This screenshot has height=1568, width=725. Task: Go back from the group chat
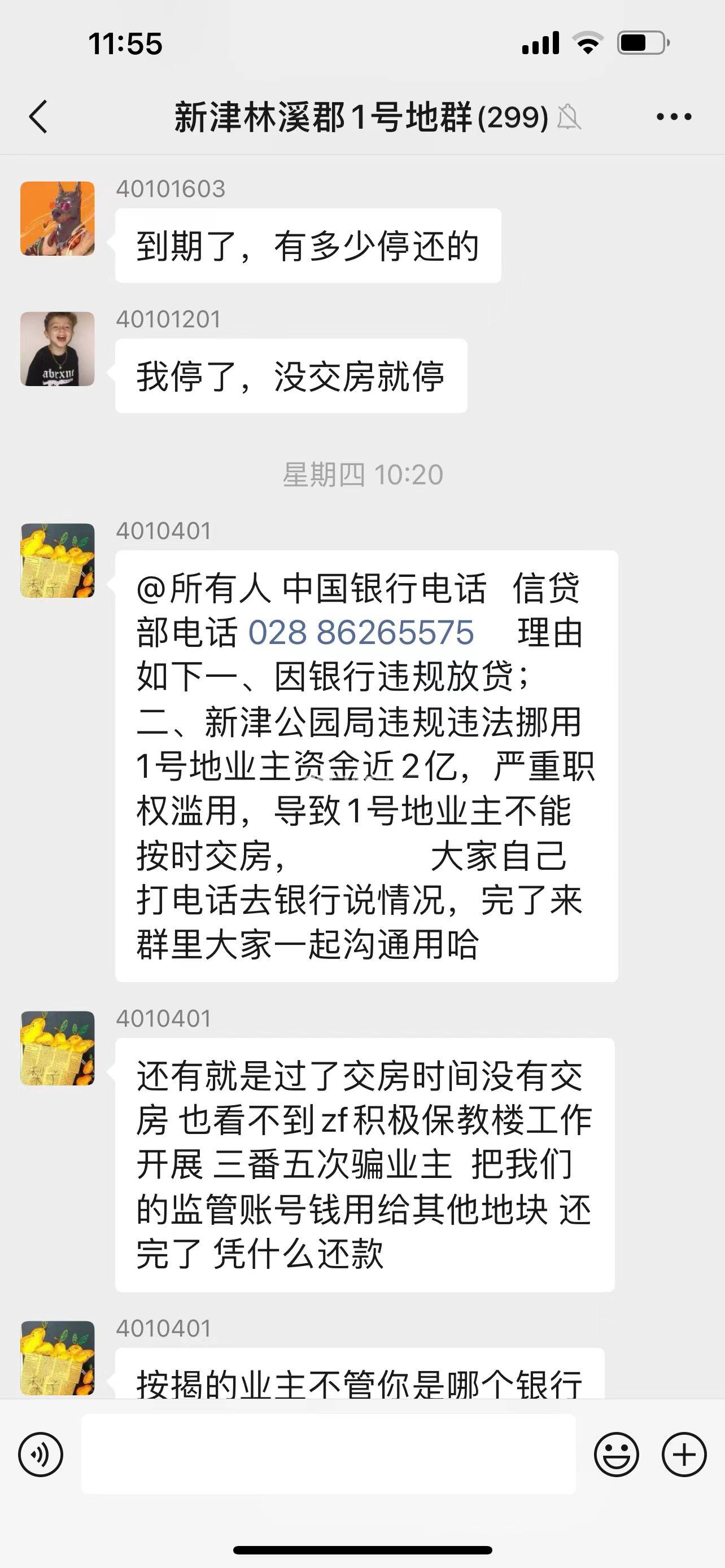(38, 116)
